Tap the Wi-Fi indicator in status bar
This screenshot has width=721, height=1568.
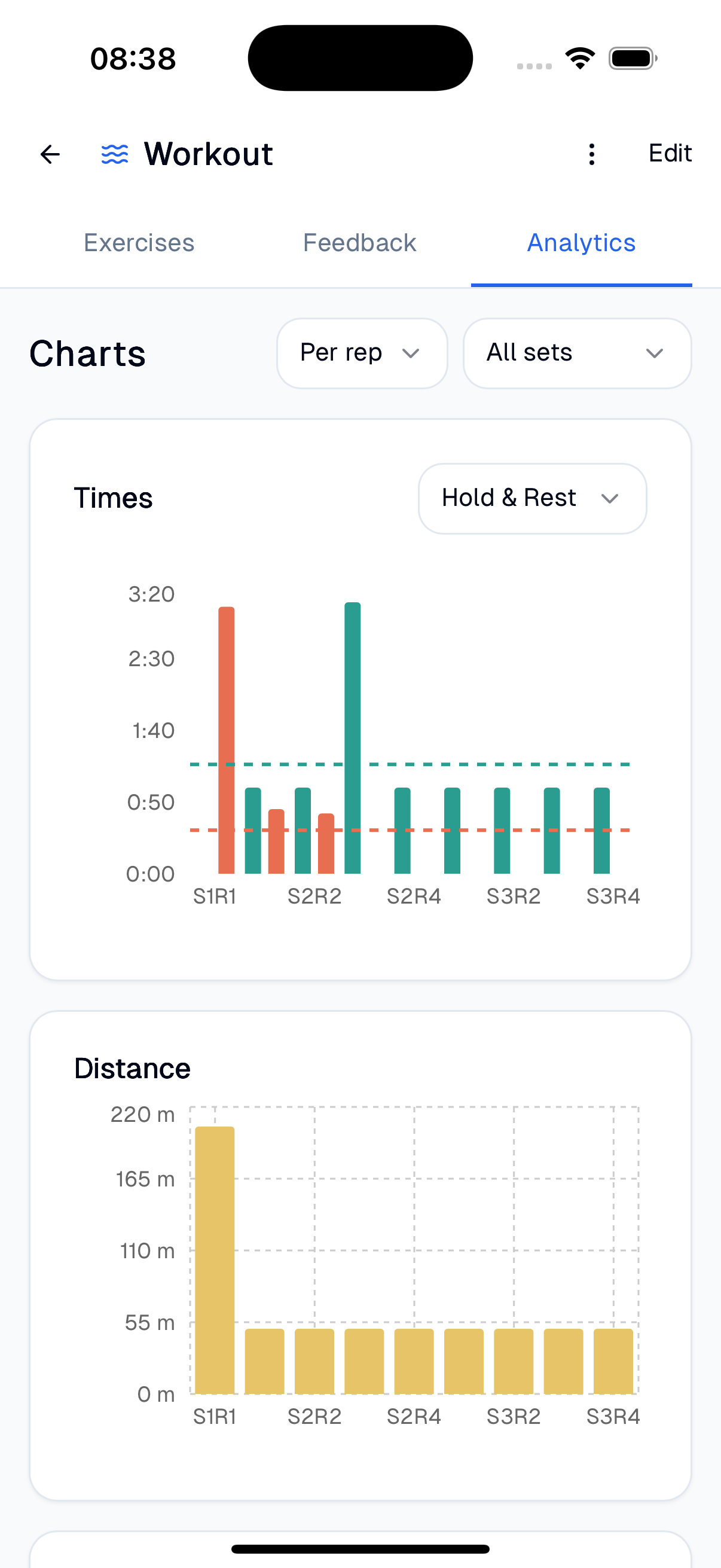(580, 58)
